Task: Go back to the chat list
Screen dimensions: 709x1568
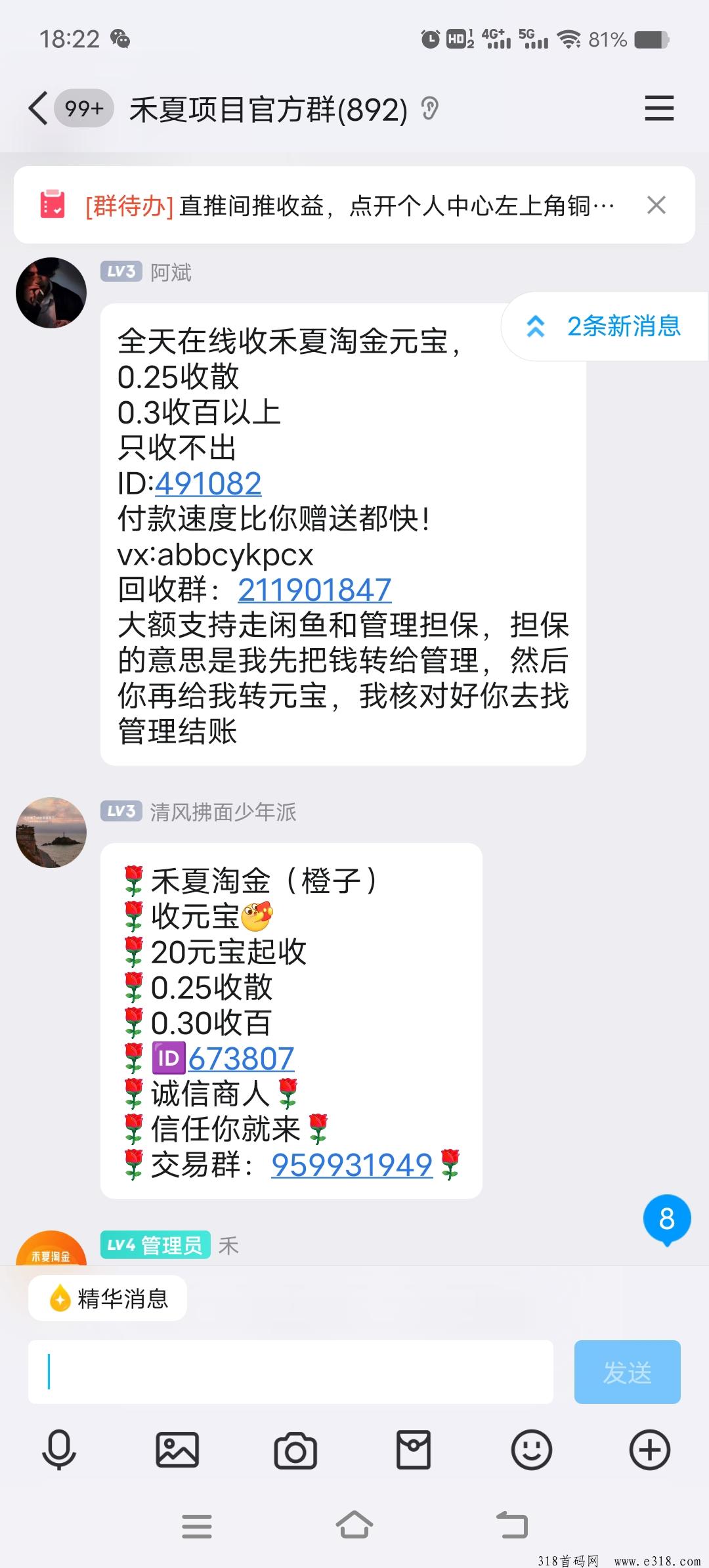Action: point(39,108)
